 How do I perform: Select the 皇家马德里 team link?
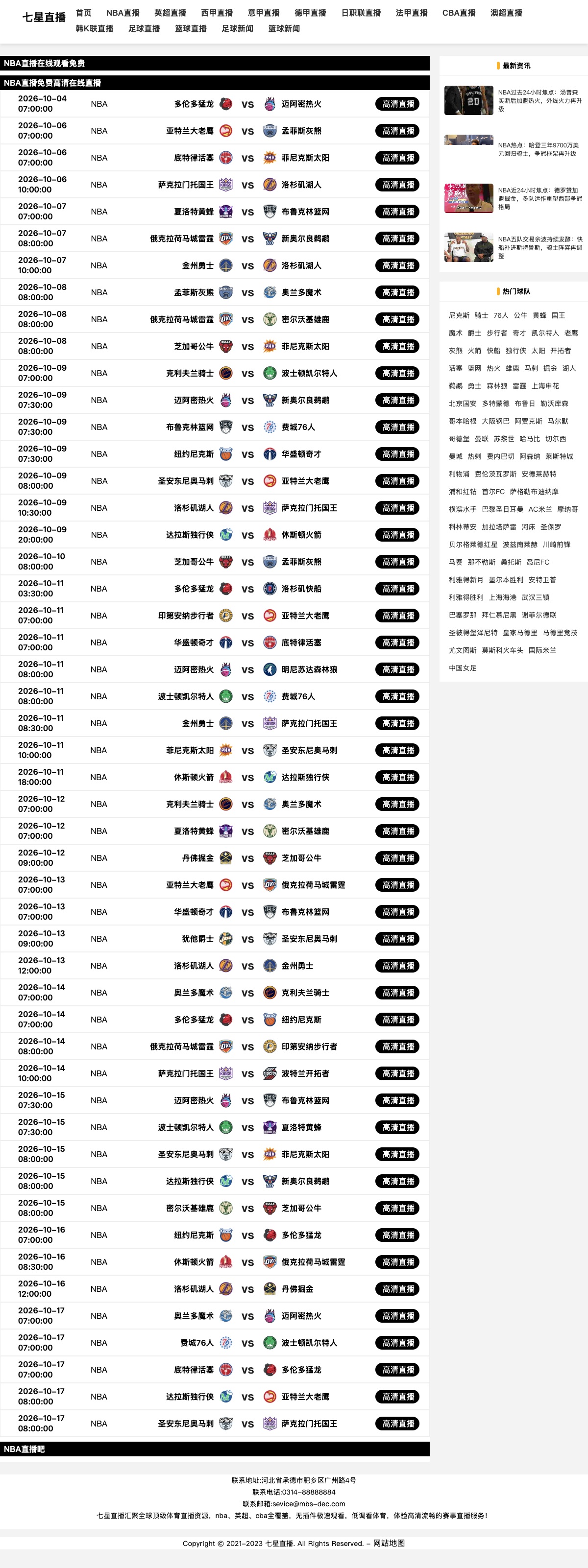pyautogui.click(x=520, y=632)
